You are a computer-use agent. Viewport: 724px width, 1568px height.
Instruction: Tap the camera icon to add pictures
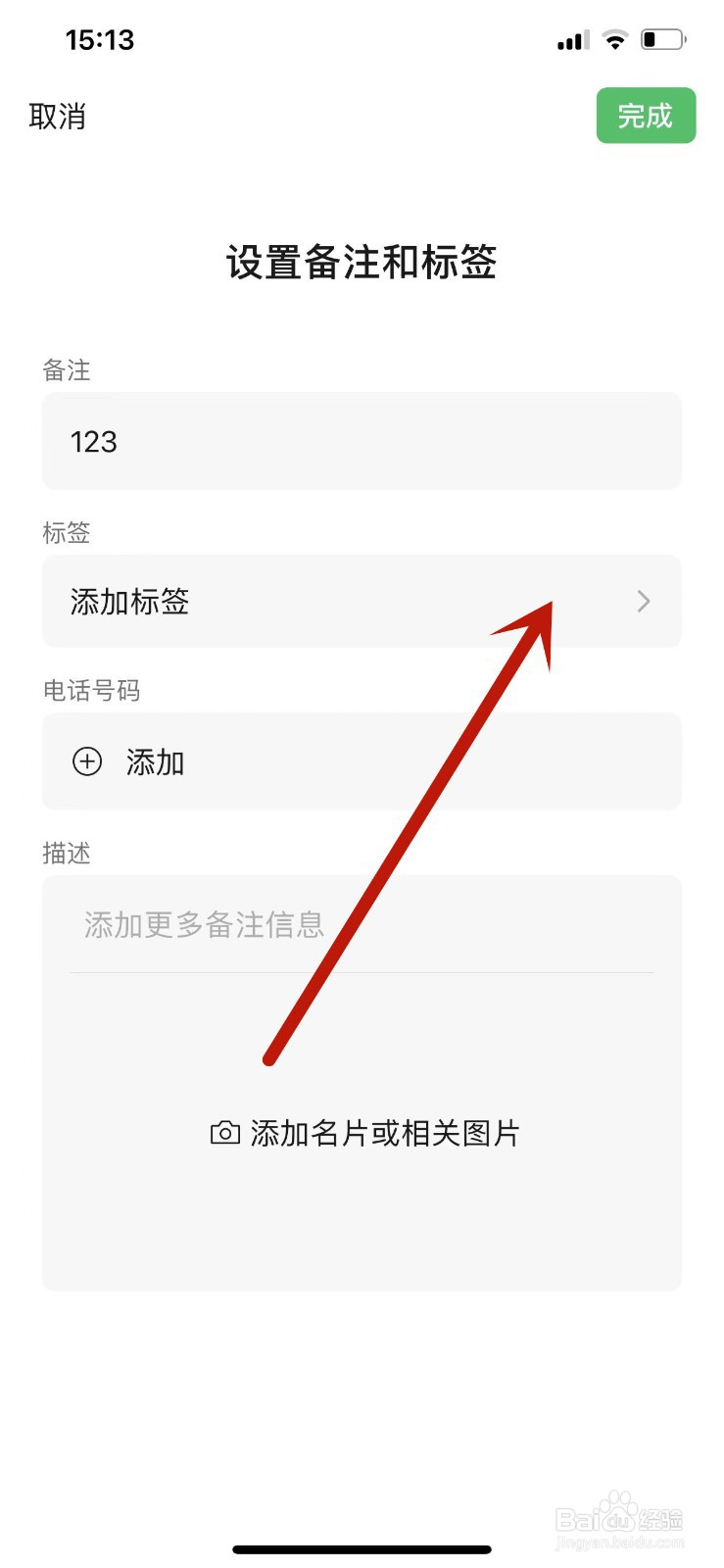[224, 1132]
